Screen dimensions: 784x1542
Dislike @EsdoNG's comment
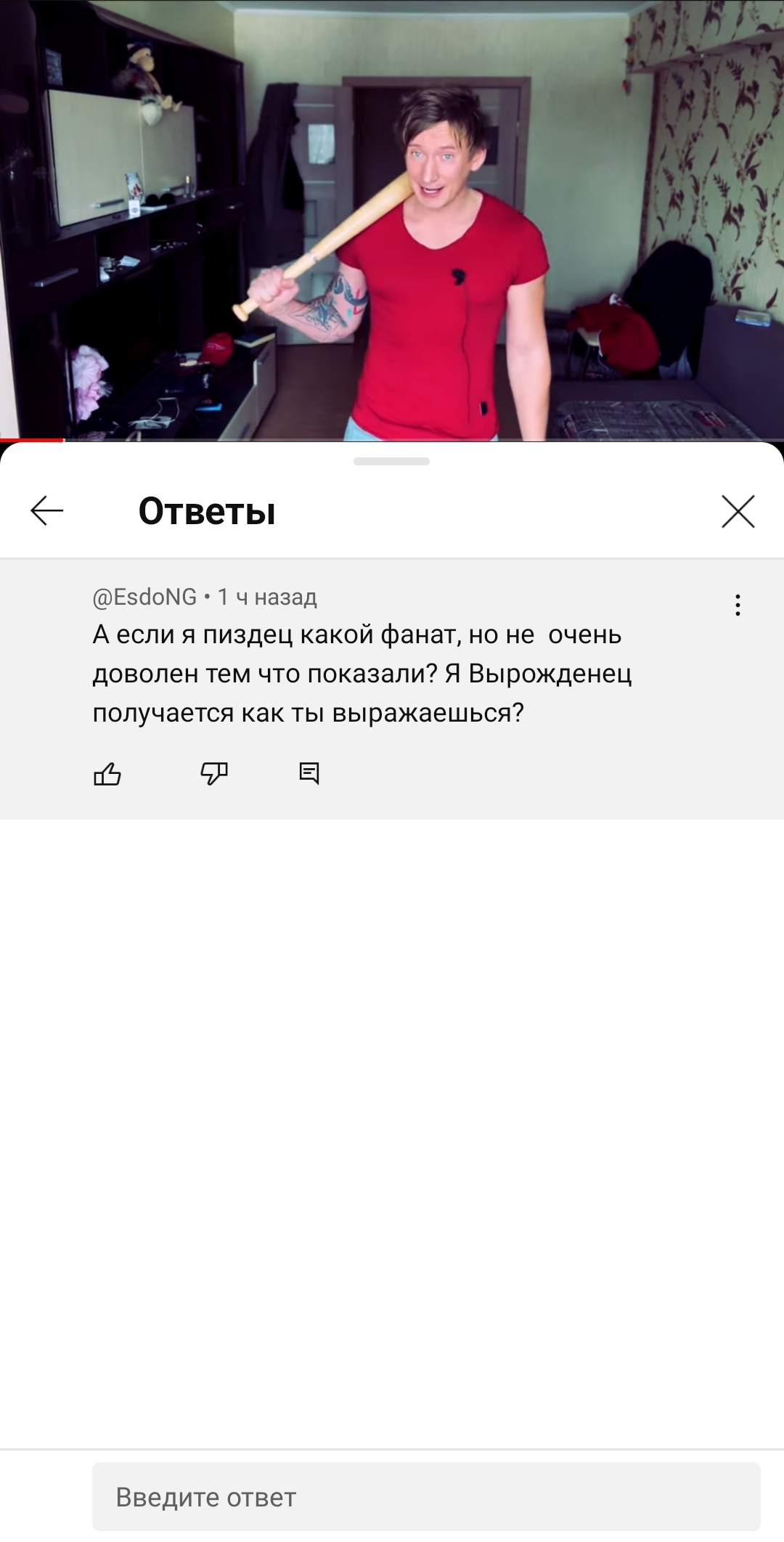[214, 774]
